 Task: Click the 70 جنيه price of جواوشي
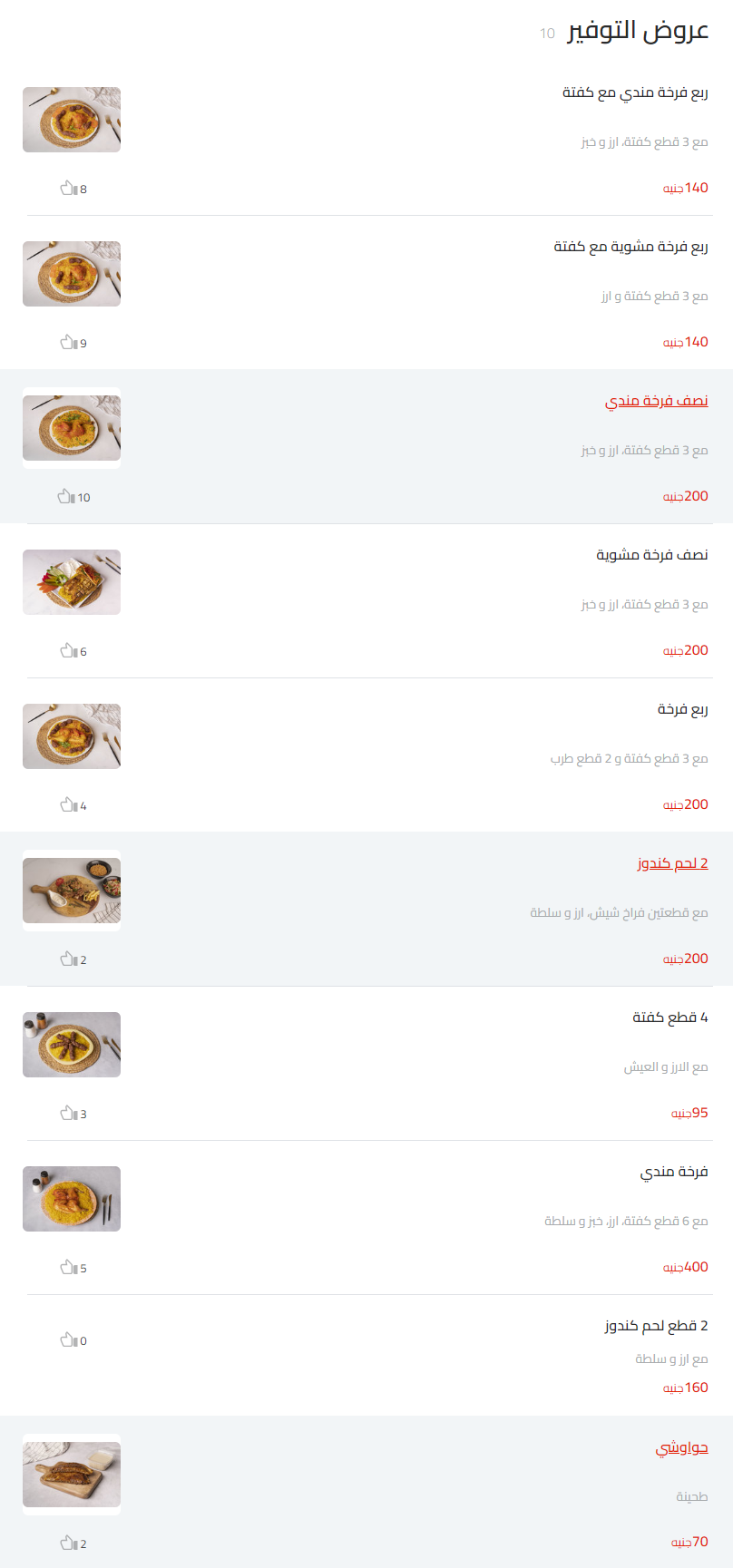[688, 1542]
